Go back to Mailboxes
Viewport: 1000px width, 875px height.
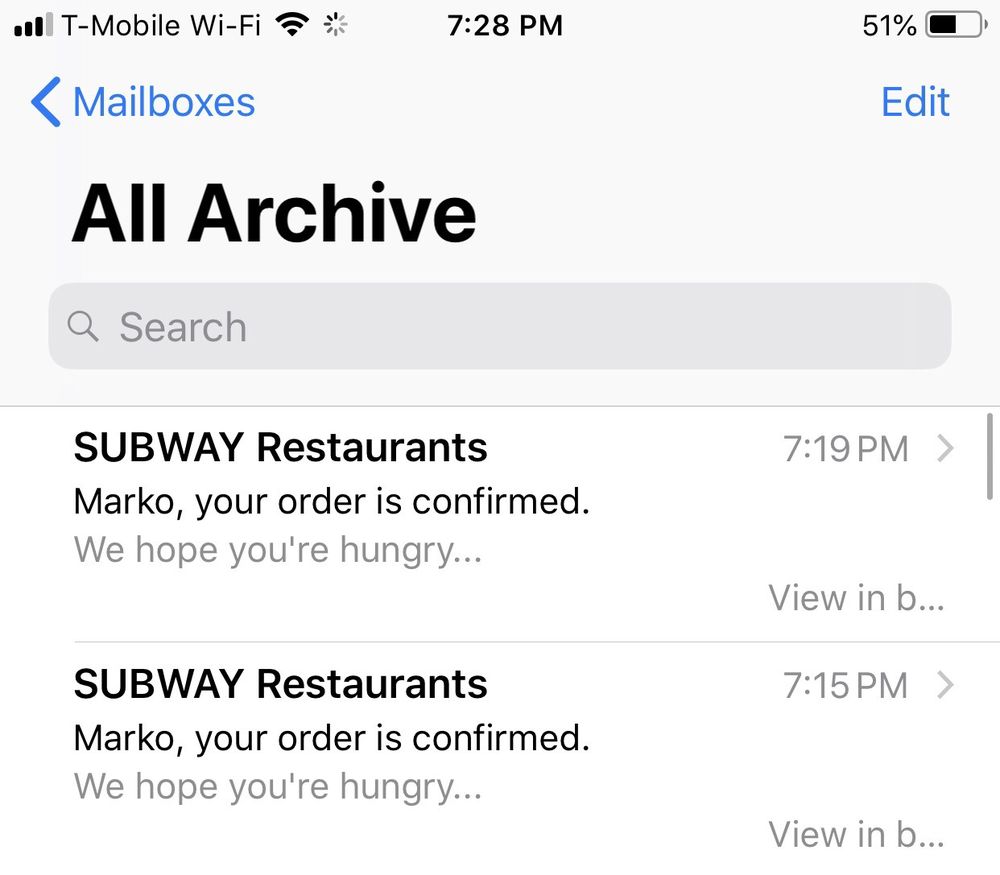143,102
